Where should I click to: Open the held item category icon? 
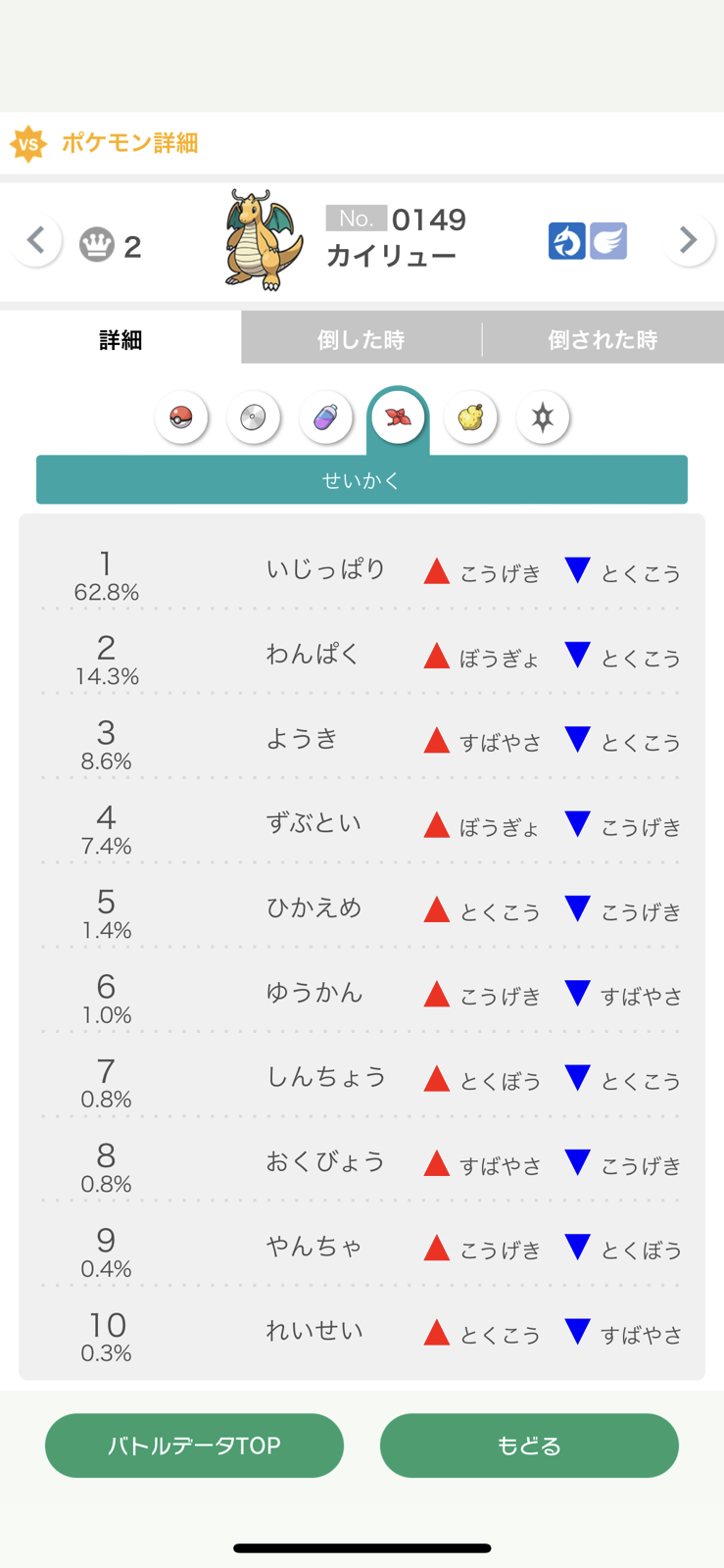[x=470, y=417]
